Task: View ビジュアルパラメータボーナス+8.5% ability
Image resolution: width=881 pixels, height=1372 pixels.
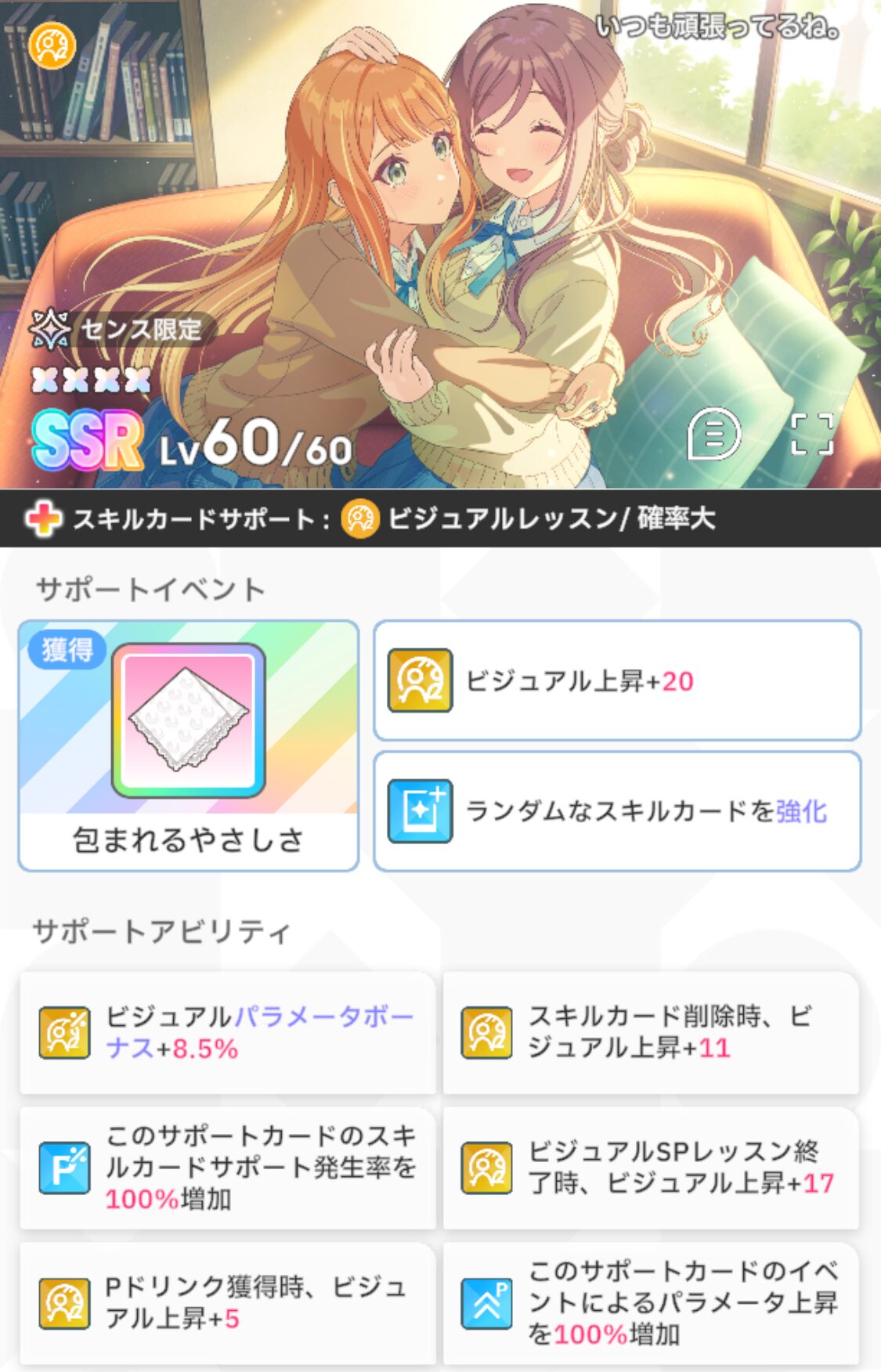Action: pyautogui.click(x=227, y=1032)
